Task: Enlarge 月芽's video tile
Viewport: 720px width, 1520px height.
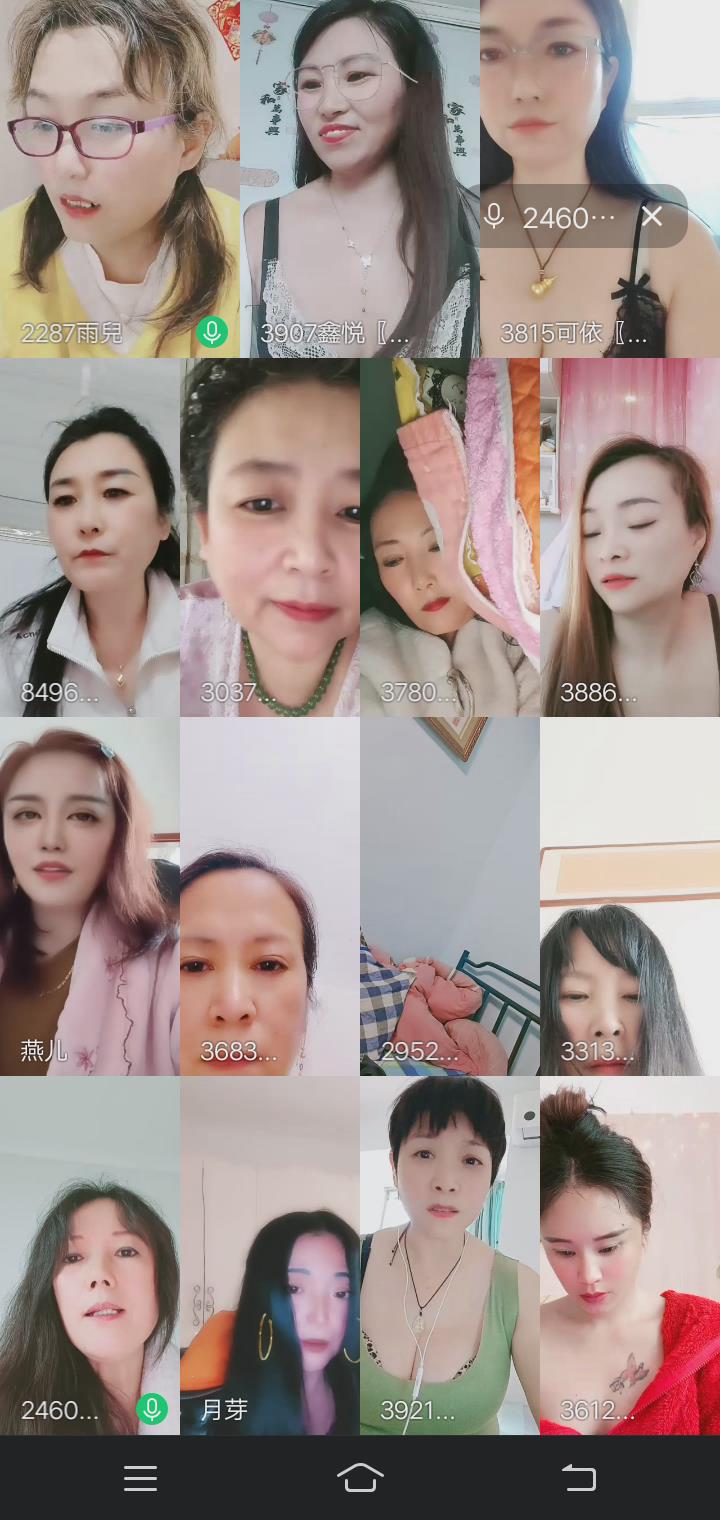Action: (270, 1256)
